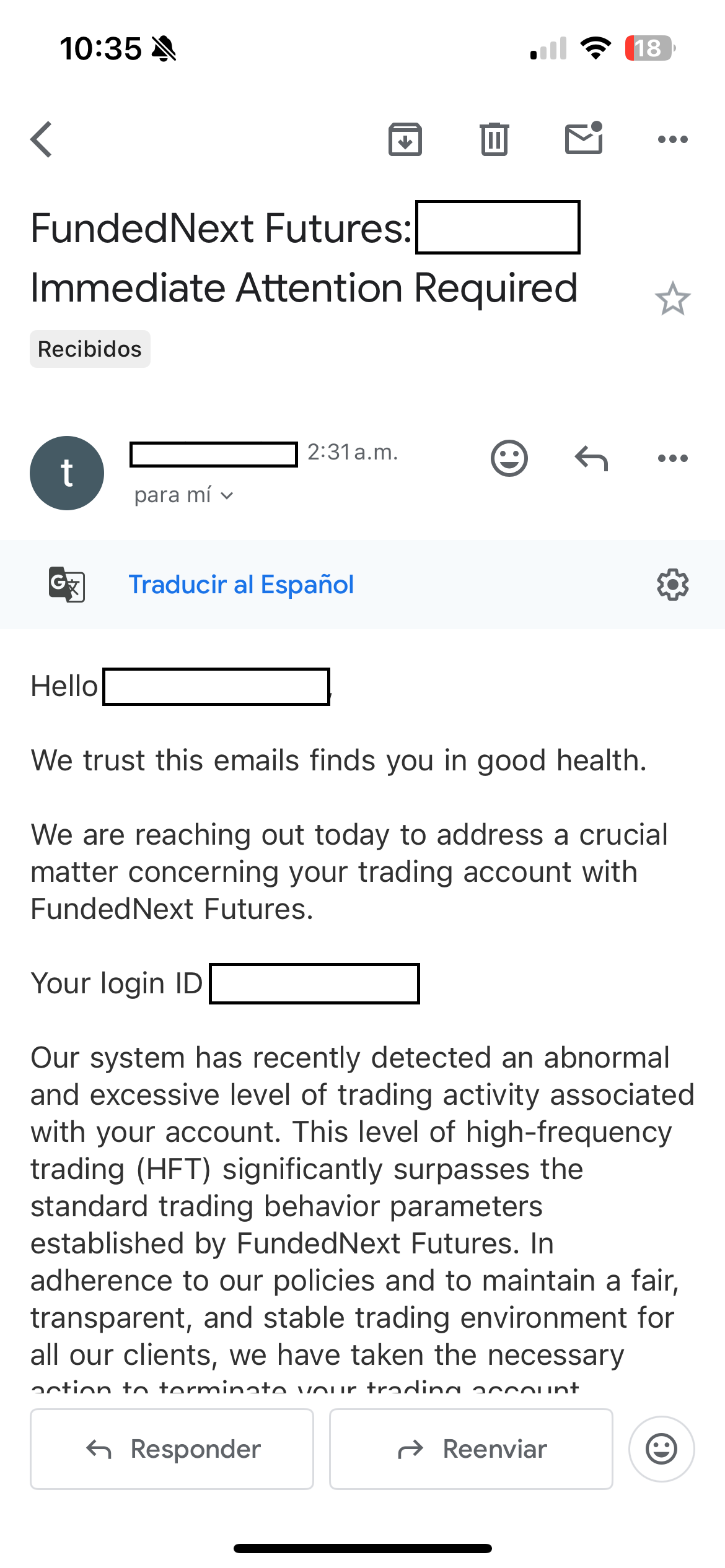
Task: Open the message options next to reply arrow
Action: point(672,458)
